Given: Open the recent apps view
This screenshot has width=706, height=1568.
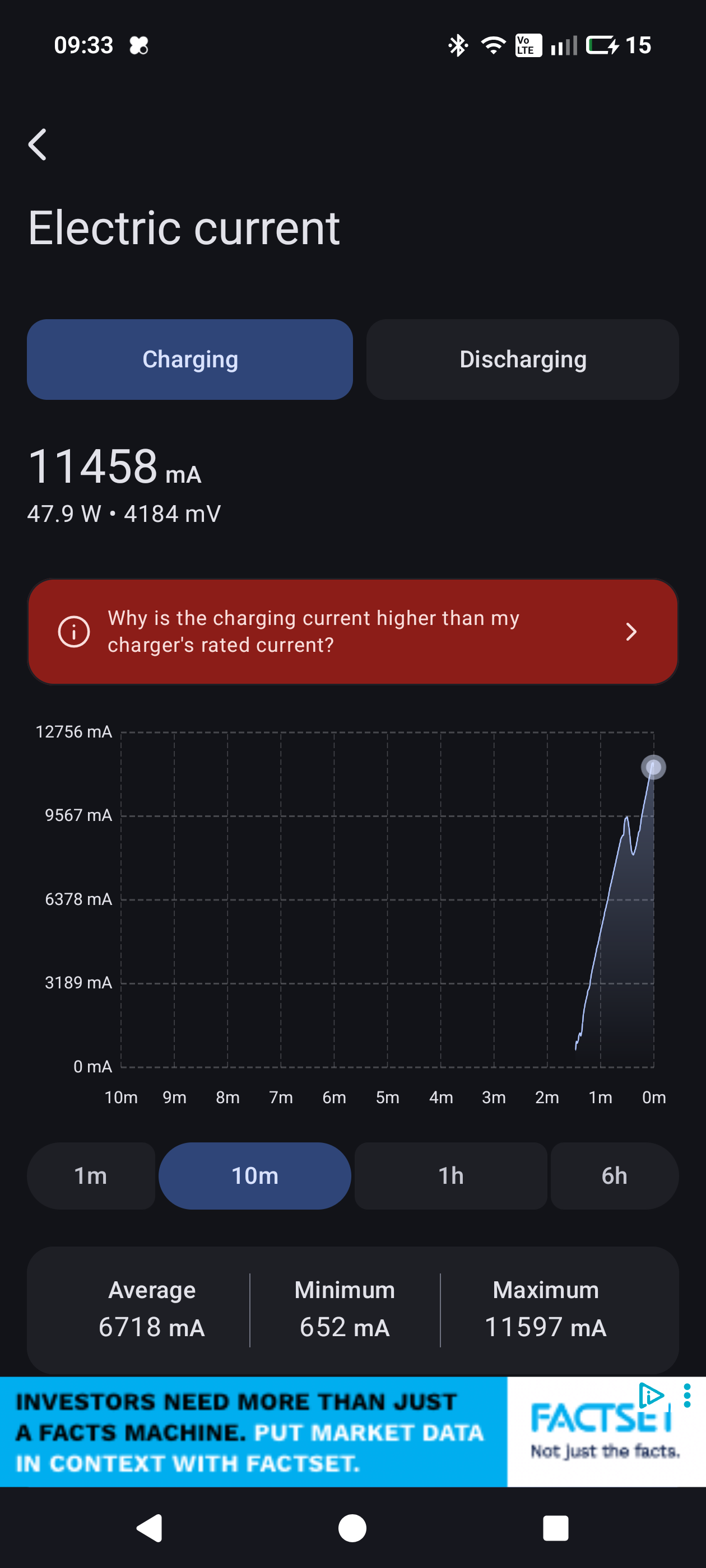Looking at the screenshot, I should pos(555,1528).
